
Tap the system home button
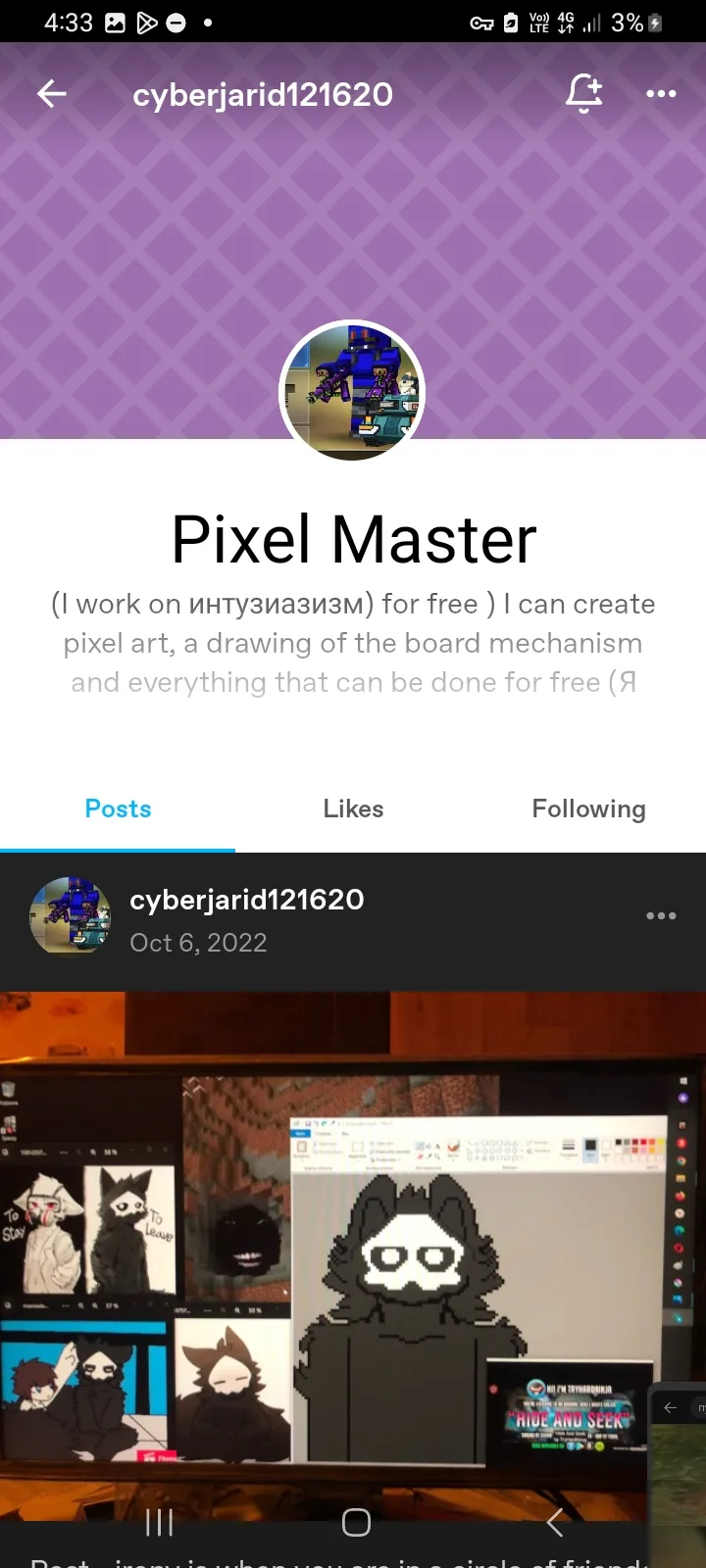click(x=356, y=1522)
